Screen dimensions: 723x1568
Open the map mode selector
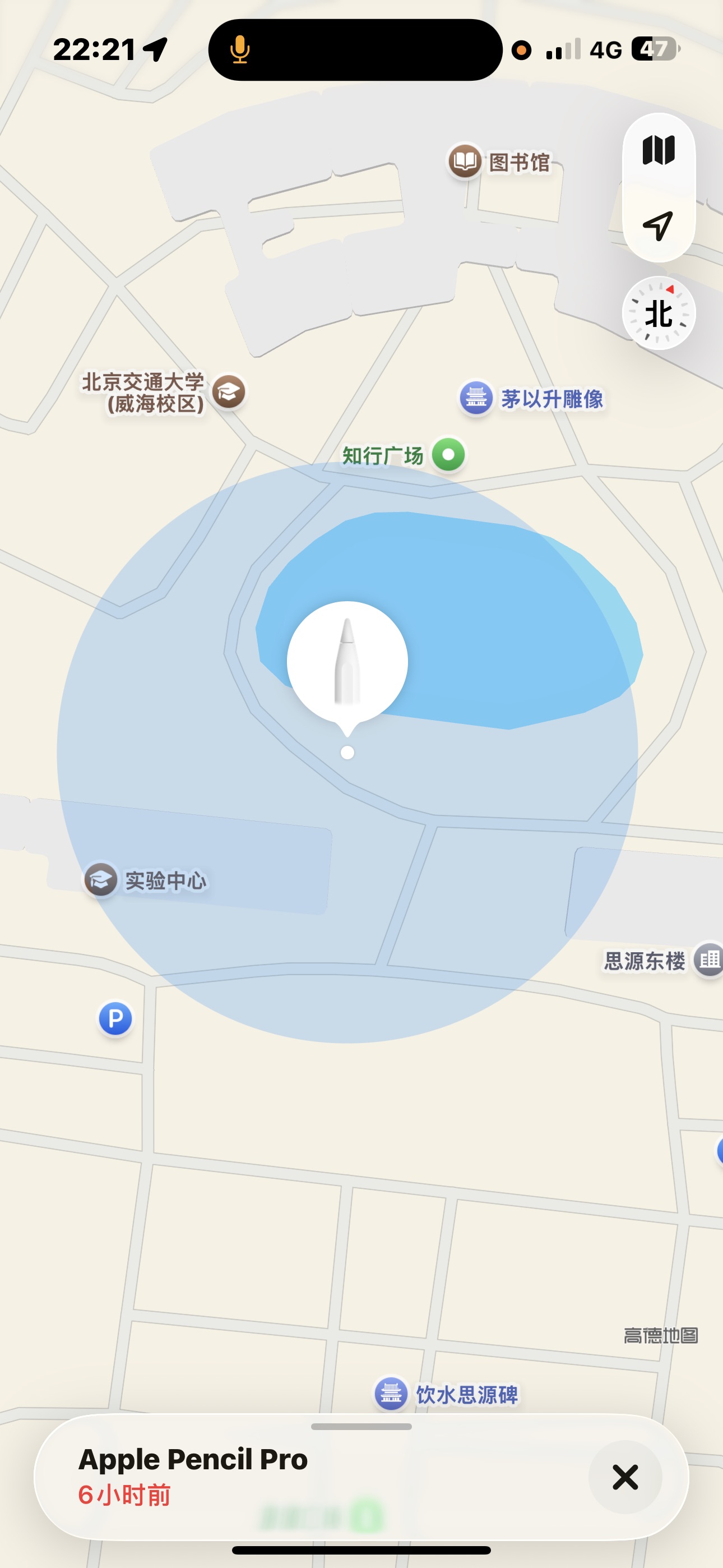pos(659,150)
